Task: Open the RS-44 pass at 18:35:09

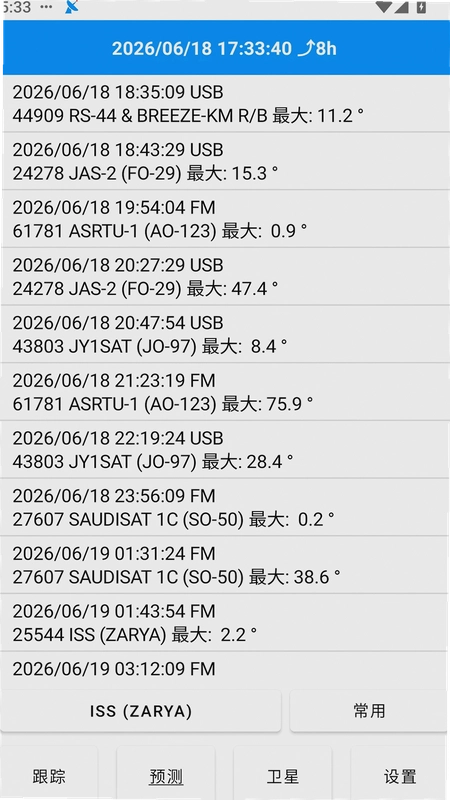Action: coord(225,104)
